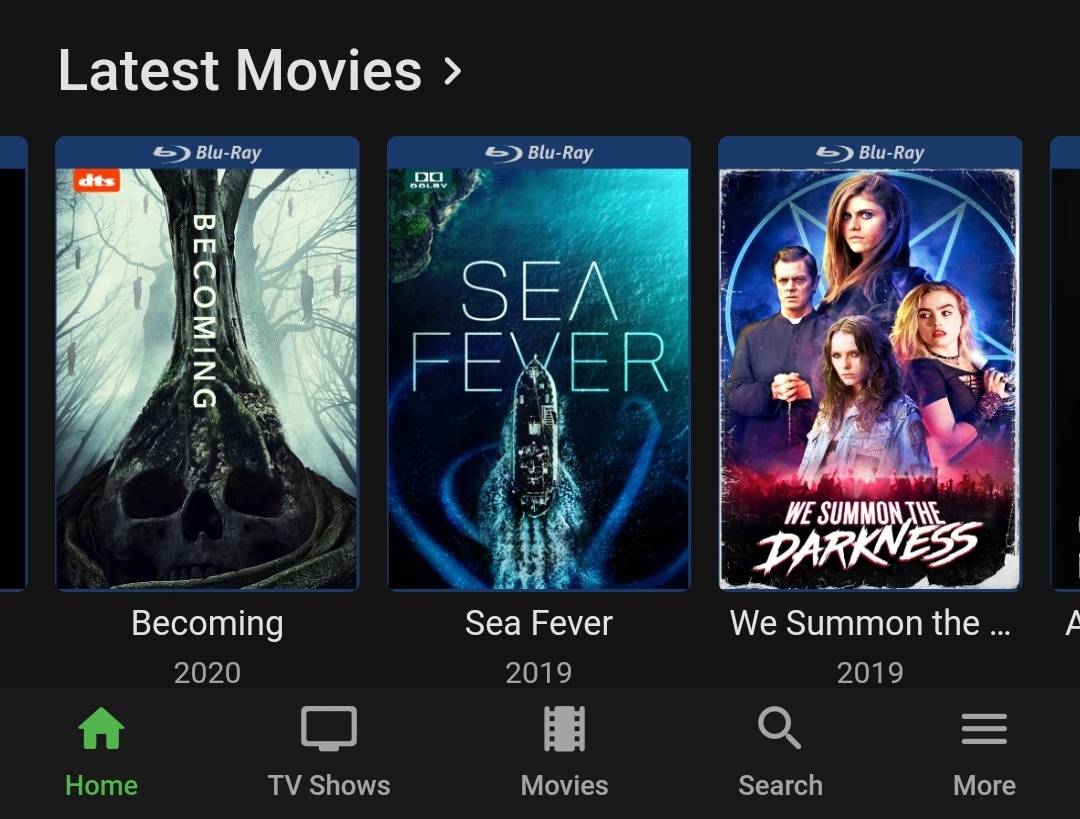Open the More menu
The image size is (1080, 819).
click(x=984, y=752)
